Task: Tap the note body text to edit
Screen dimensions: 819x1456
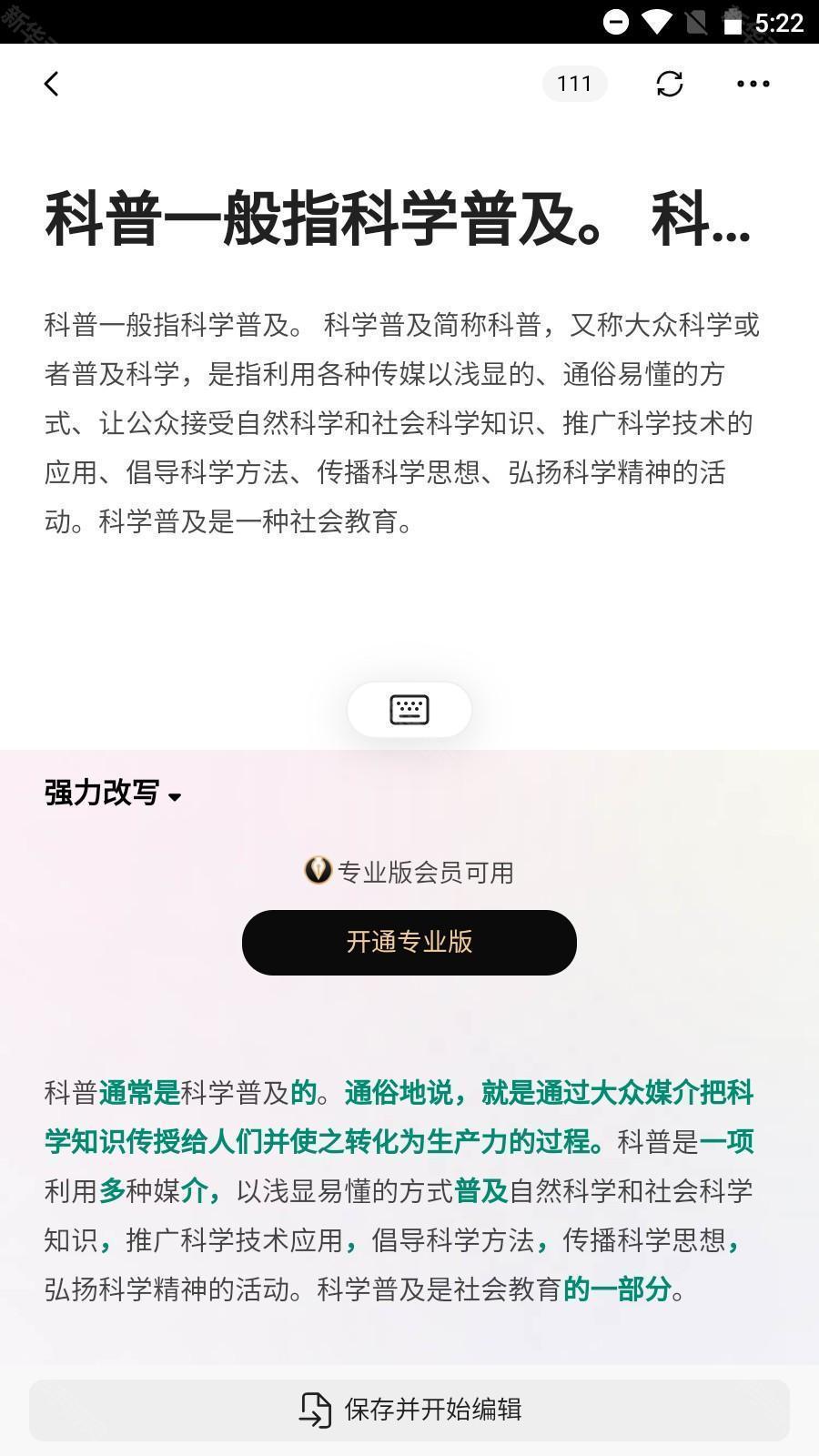Action: click(400, 423)
